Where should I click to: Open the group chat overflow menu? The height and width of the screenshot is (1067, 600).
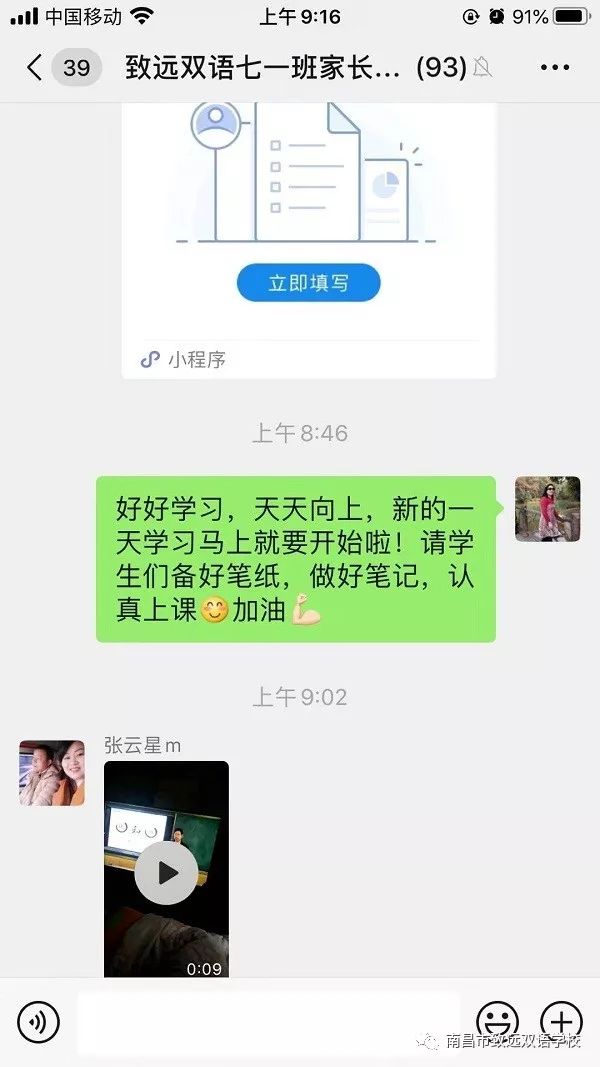pos(554,67)
